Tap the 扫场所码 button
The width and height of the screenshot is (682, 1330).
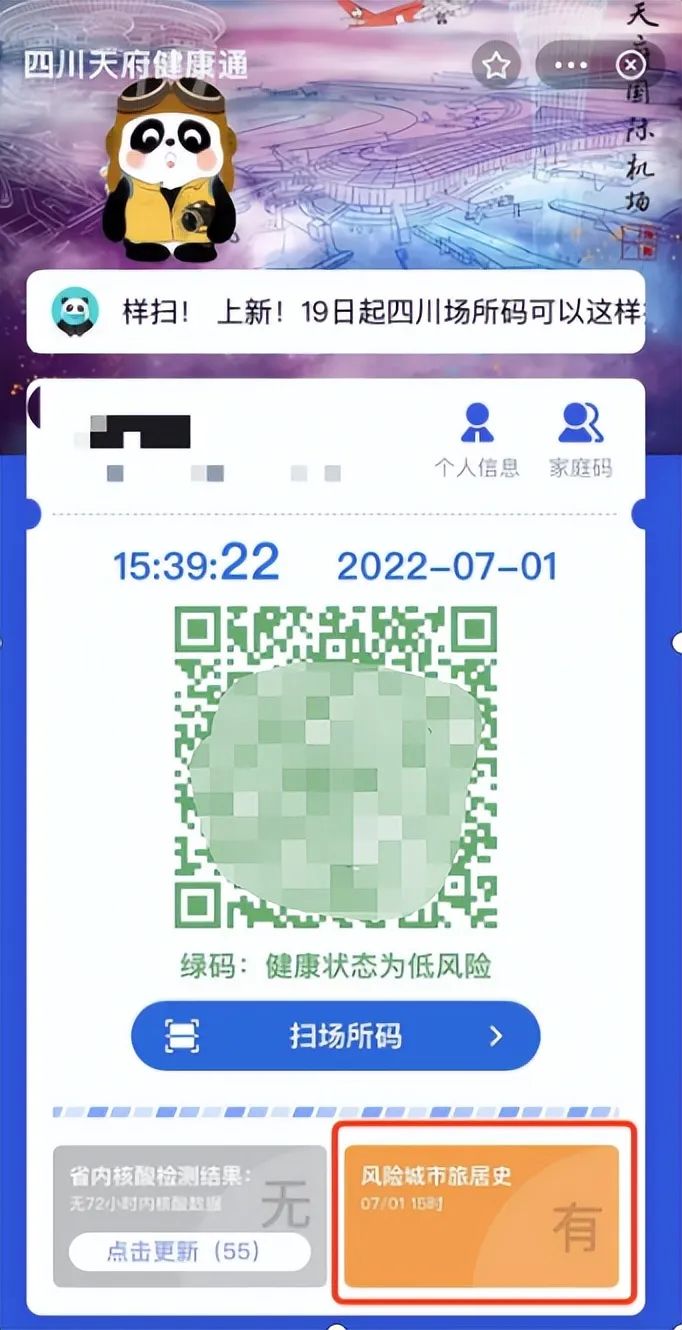tap(336, 1035)
